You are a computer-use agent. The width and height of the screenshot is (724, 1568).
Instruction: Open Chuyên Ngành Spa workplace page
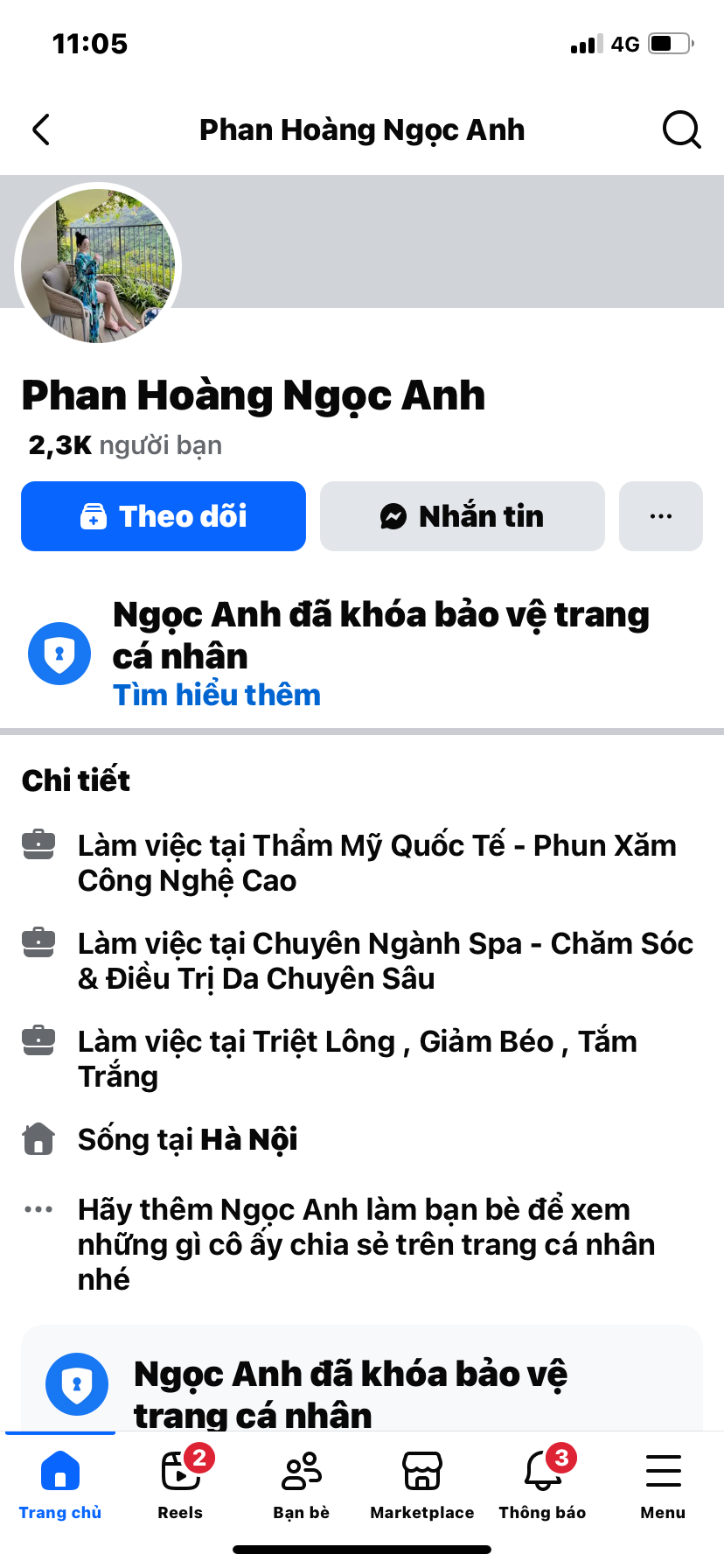click(x=385, y=961)
